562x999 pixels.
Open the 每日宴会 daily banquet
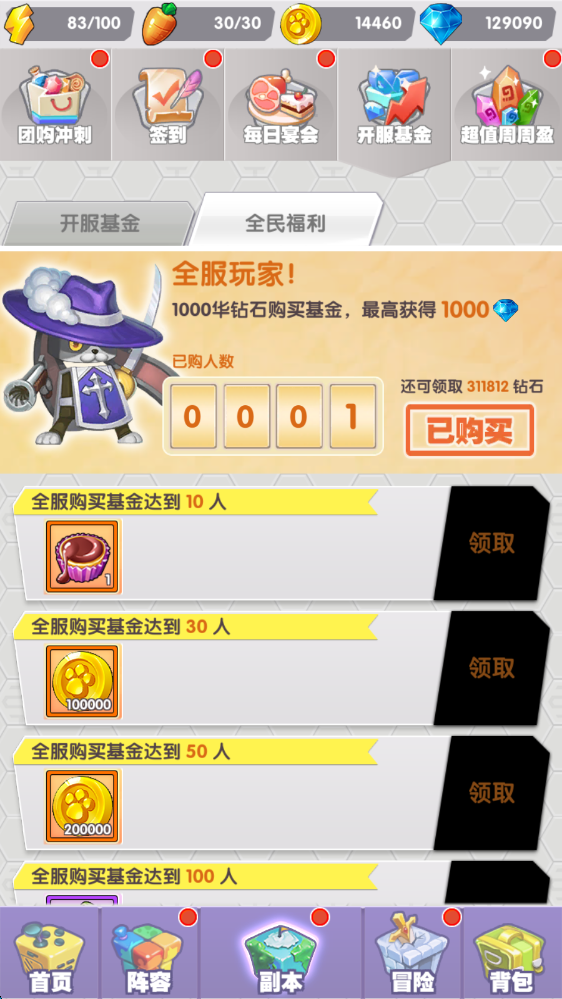click(281, 105)
